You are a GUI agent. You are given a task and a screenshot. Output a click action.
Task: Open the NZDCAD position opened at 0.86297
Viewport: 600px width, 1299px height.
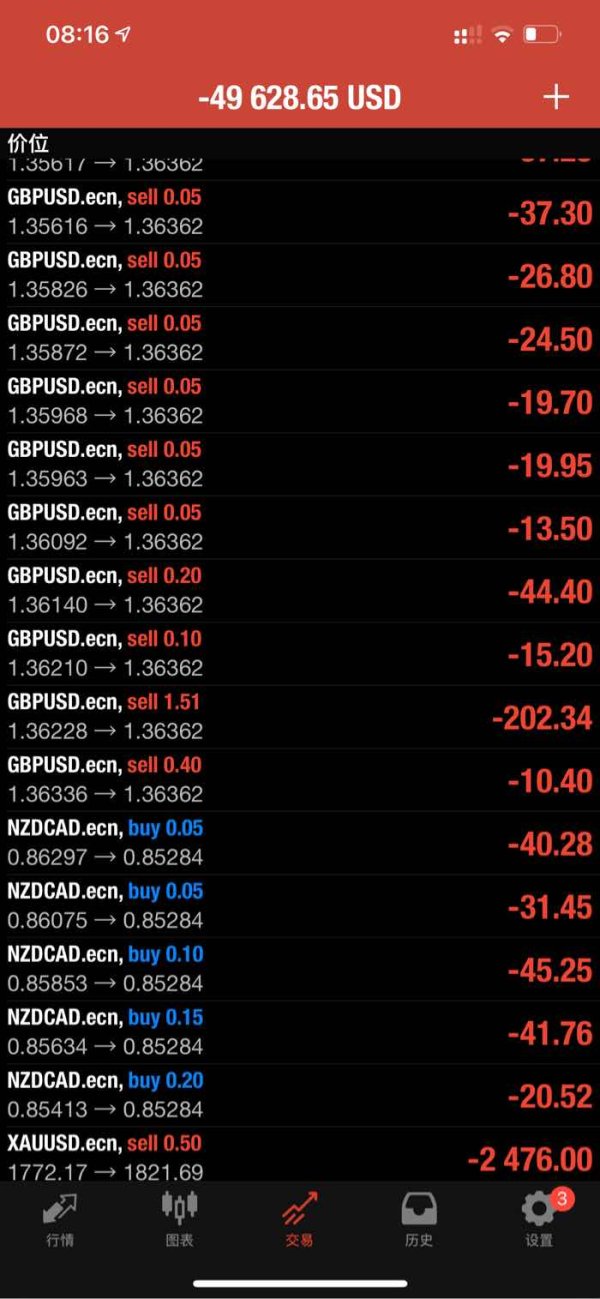(300, 843)
